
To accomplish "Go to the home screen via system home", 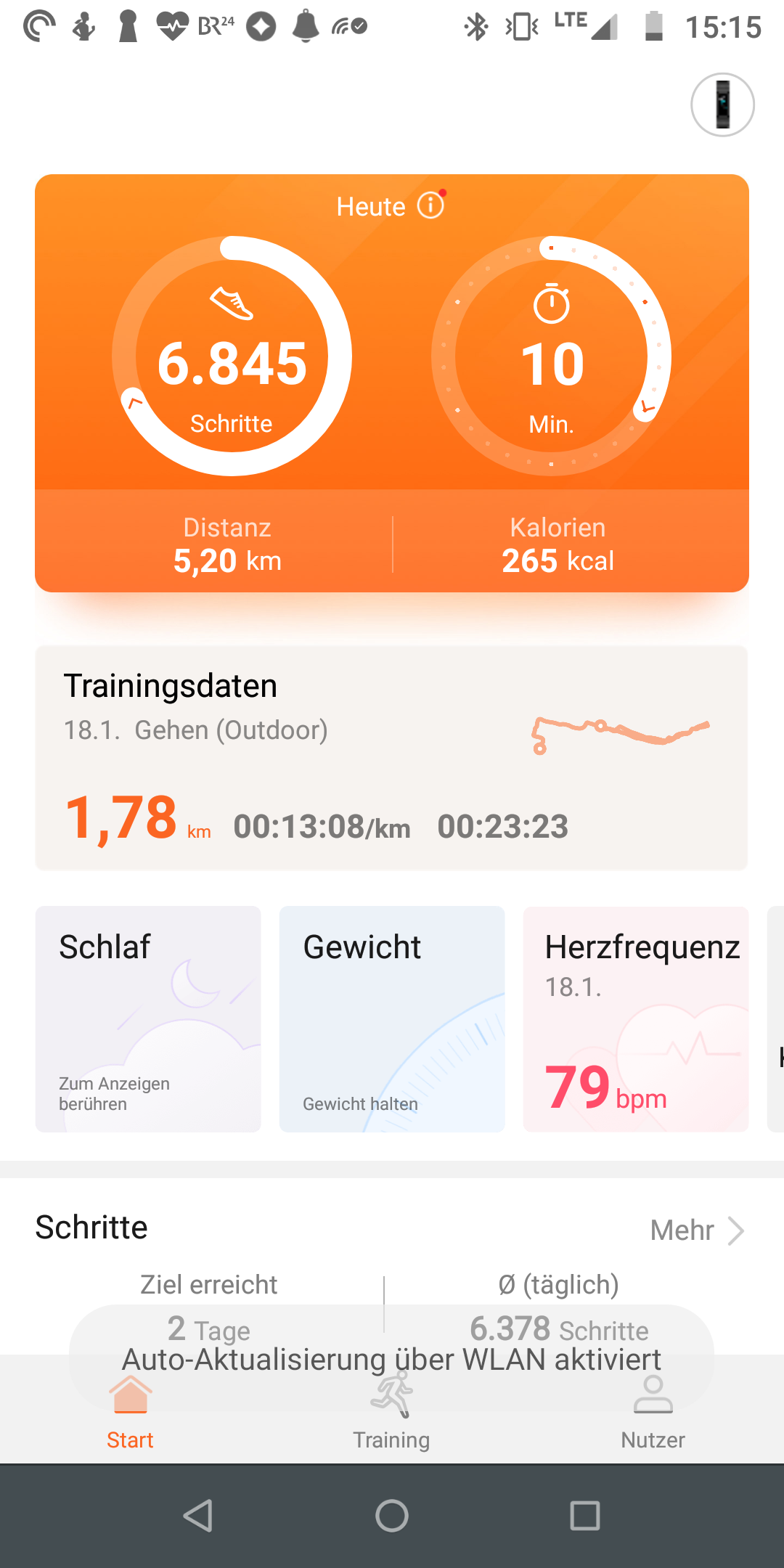I will [x=392, y=1516].
